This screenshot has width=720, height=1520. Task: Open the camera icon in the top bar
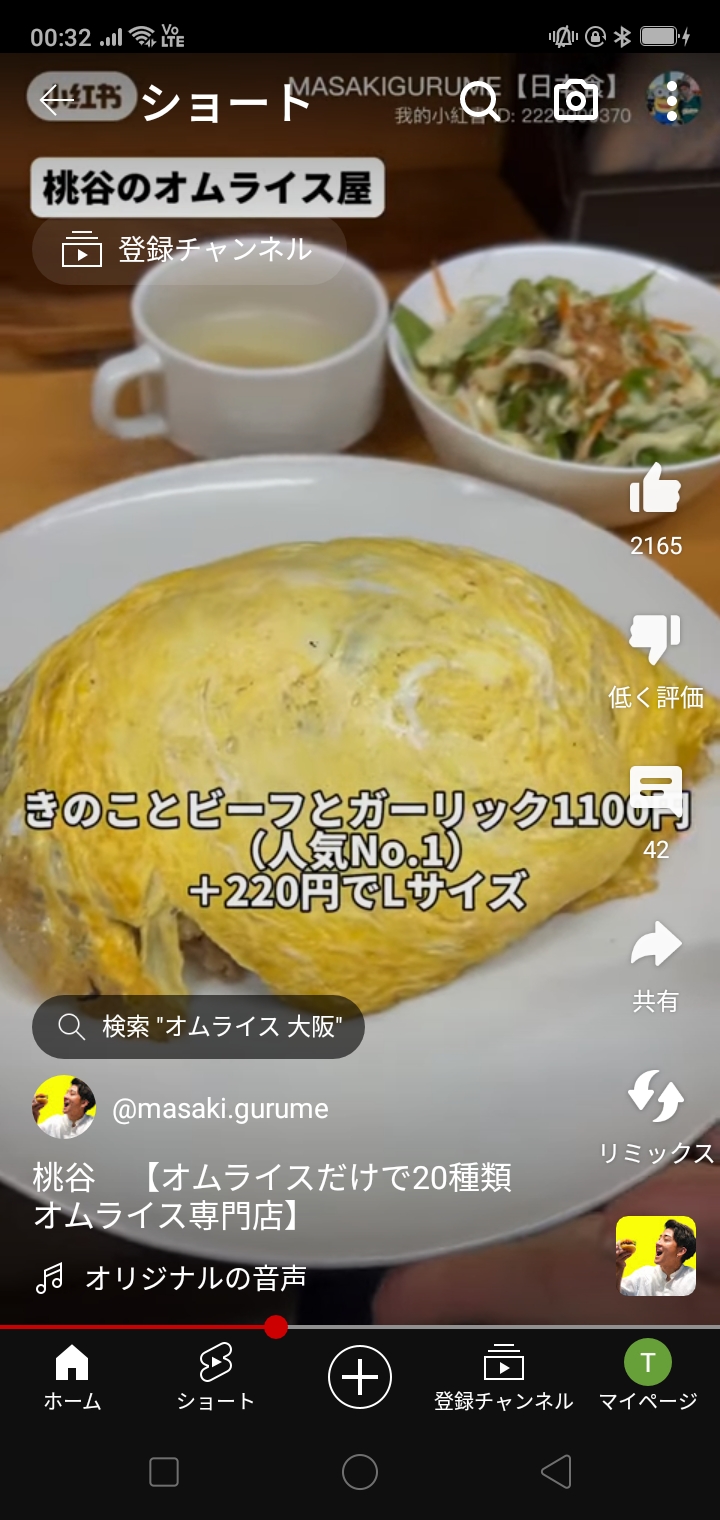click(x=576, y=100)
